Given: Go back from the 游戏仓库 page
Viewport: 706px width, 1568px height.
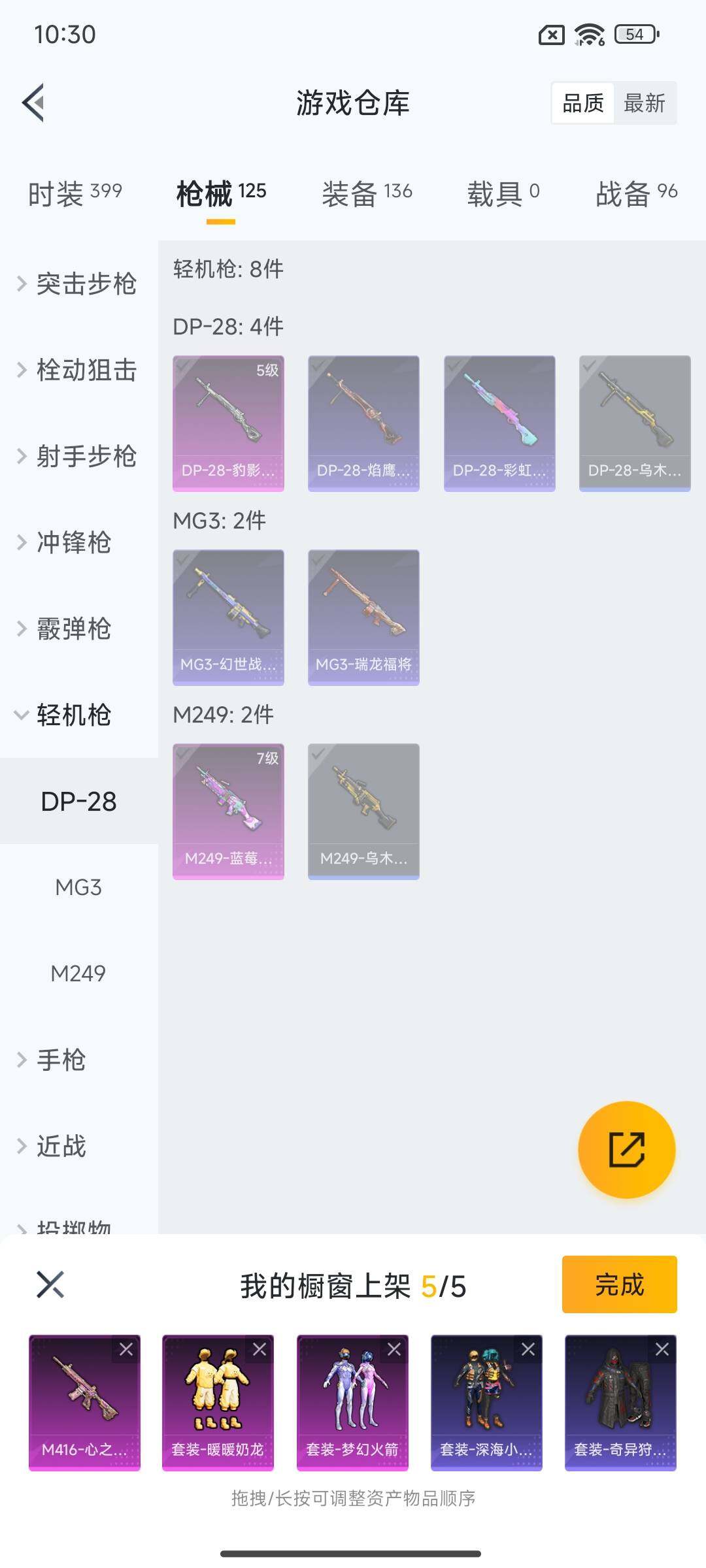Looking at the screenshot, I should (x=34, y=103).
